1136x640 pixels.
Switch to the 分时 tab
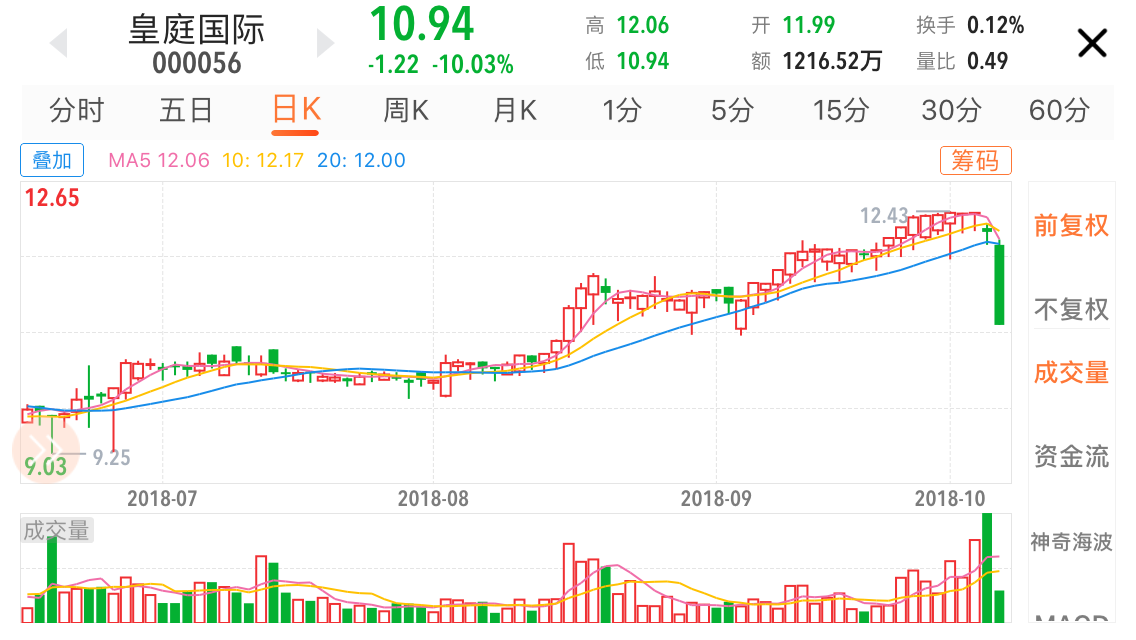[77, 110]
